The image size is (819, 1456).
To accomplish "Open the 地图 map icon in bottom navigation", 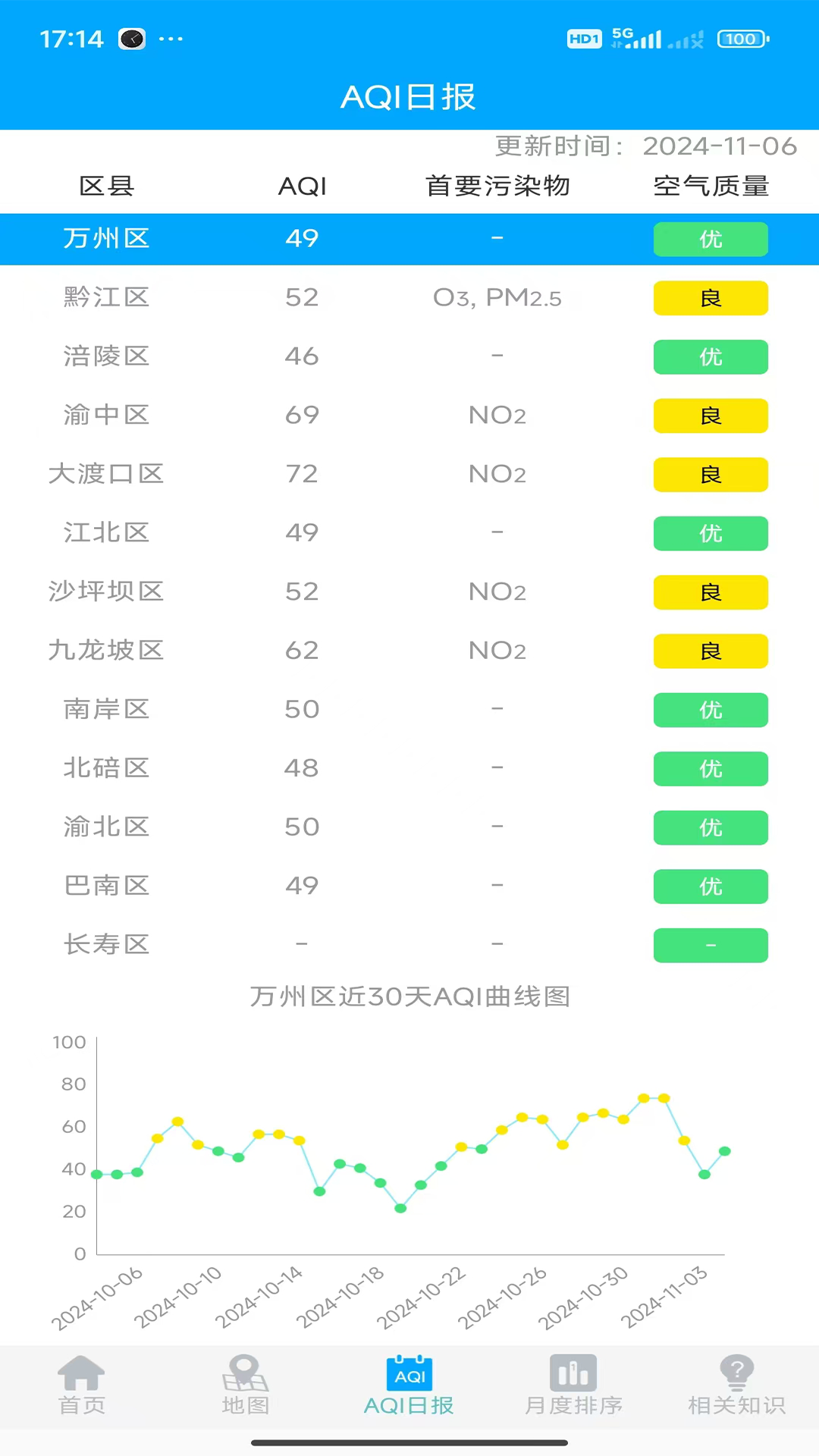I will coord(244,1374).
